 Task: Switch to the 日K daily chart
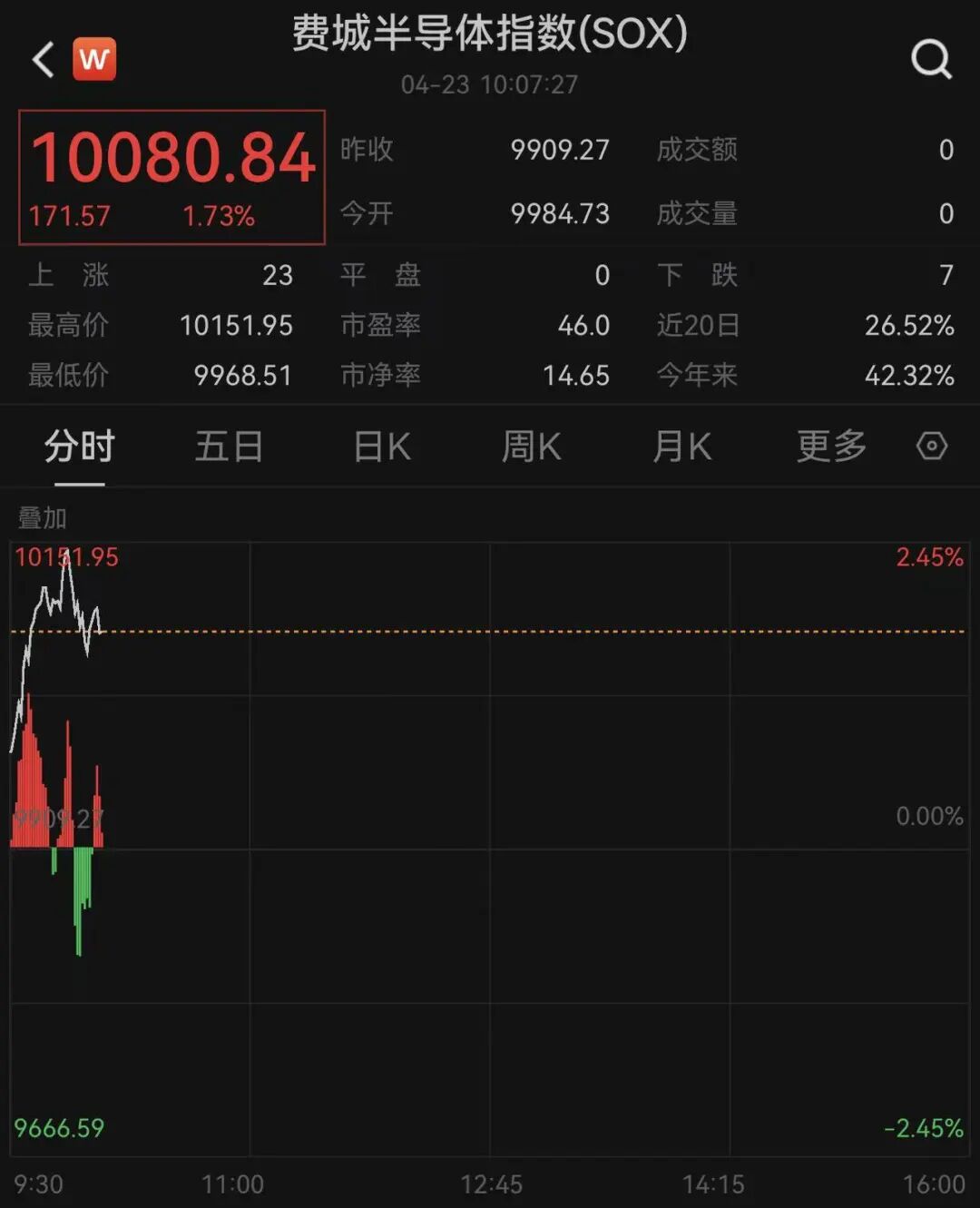[382, 447]
